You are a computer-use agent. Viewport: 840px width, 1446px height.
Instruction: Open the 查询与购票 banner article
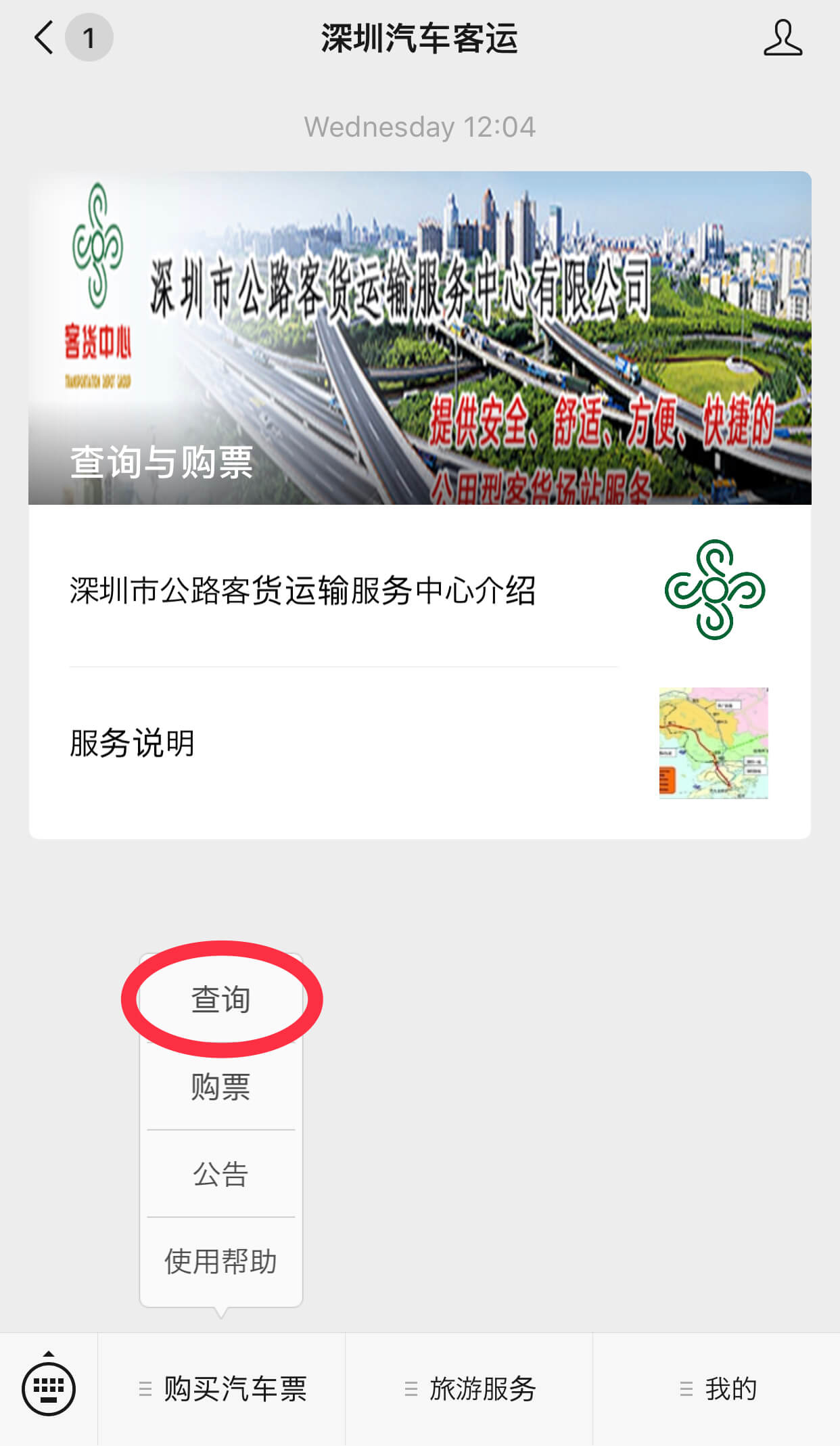click(420, 338)
